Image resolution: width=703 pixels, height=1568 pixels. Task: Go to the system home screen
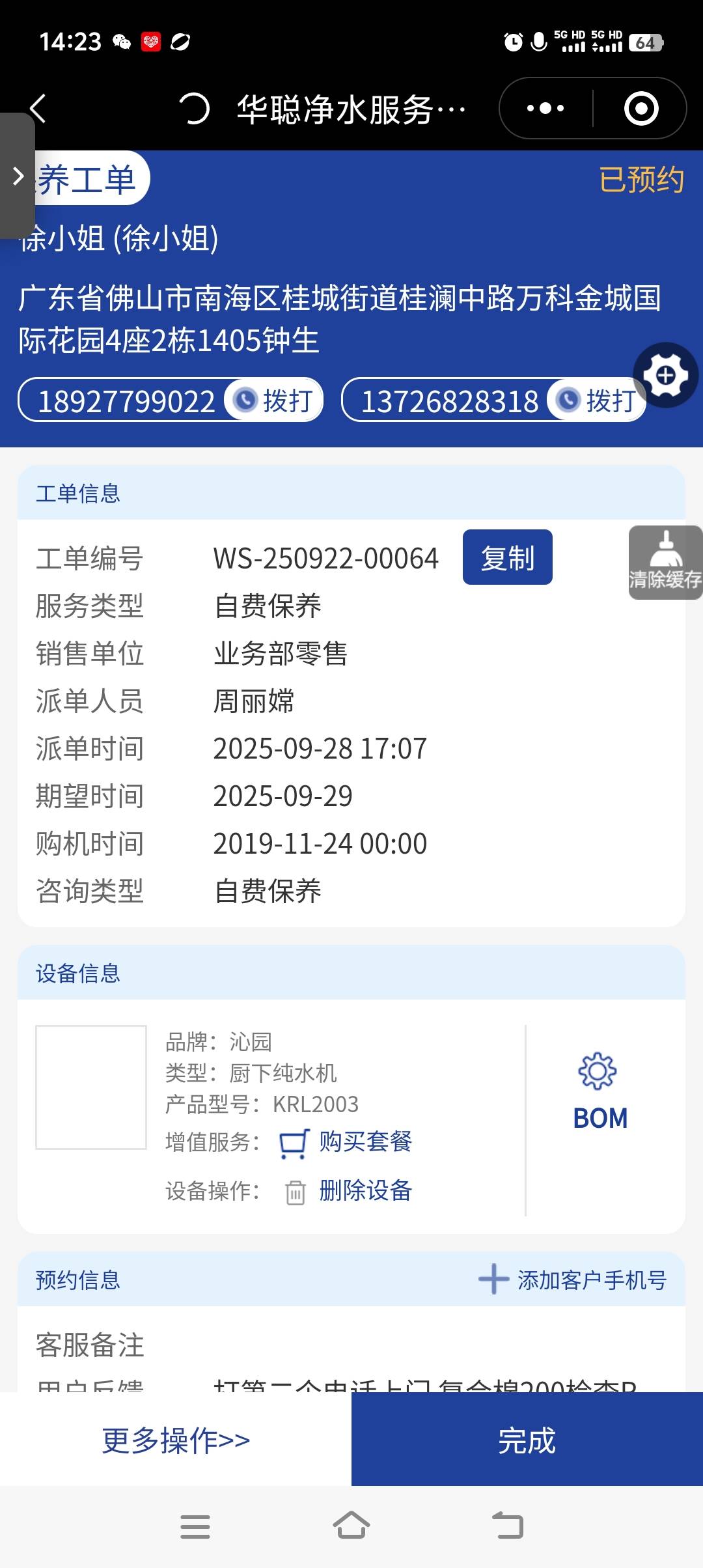click(x=351, y=1526)
